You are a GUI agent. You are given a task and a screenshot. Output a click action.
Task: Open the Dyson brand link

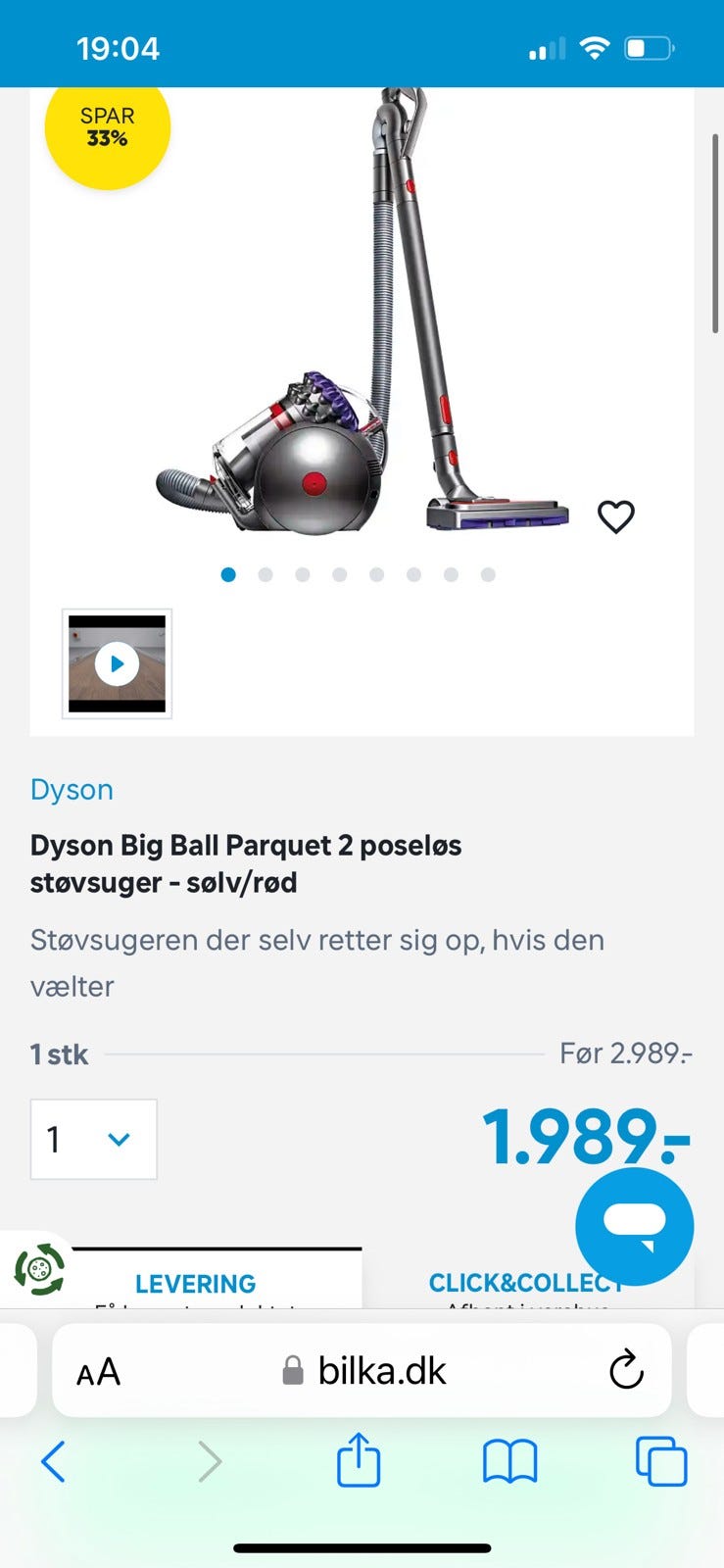point(72,789)
